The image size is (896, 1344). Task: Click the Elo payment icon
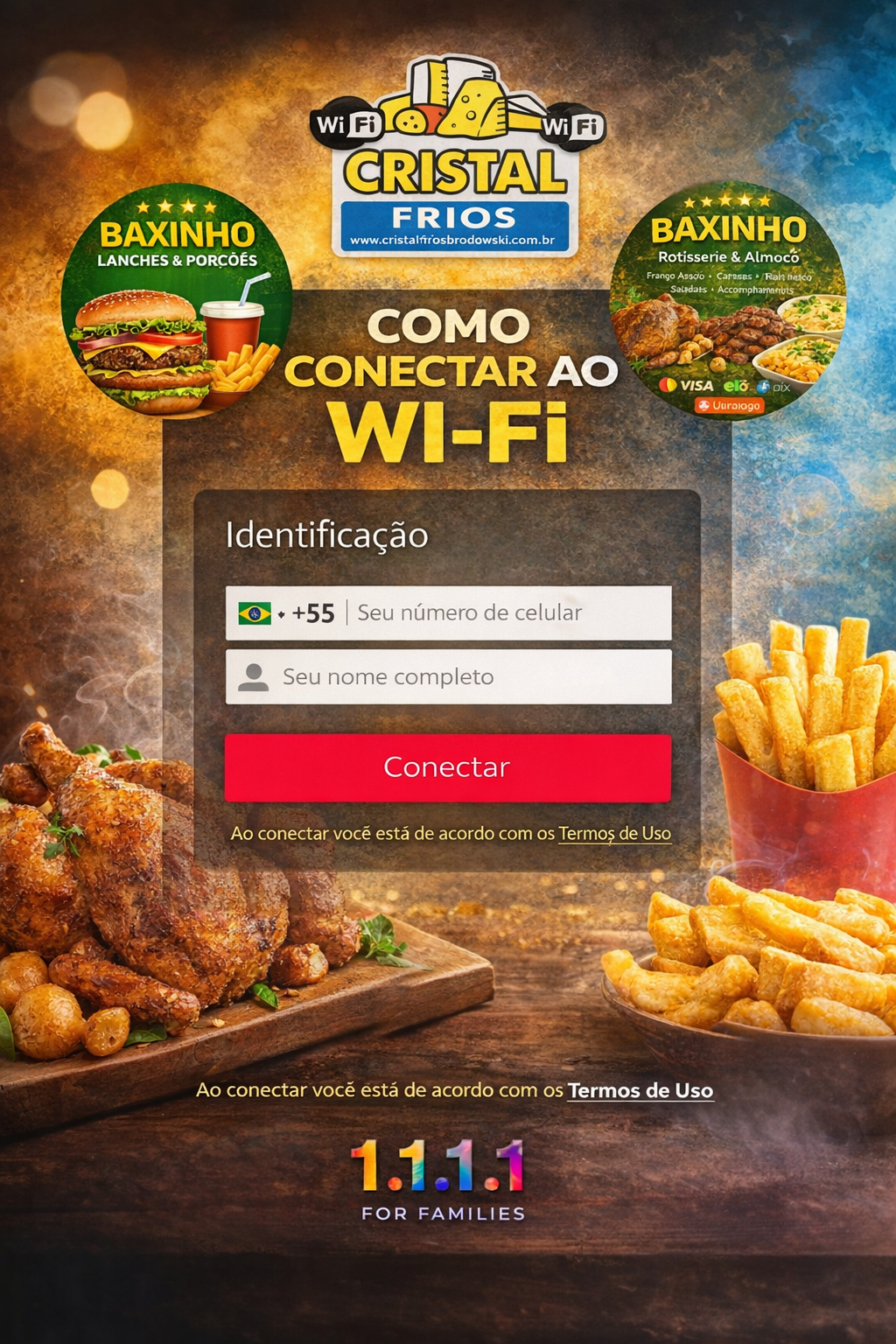(x=735, y=386)
